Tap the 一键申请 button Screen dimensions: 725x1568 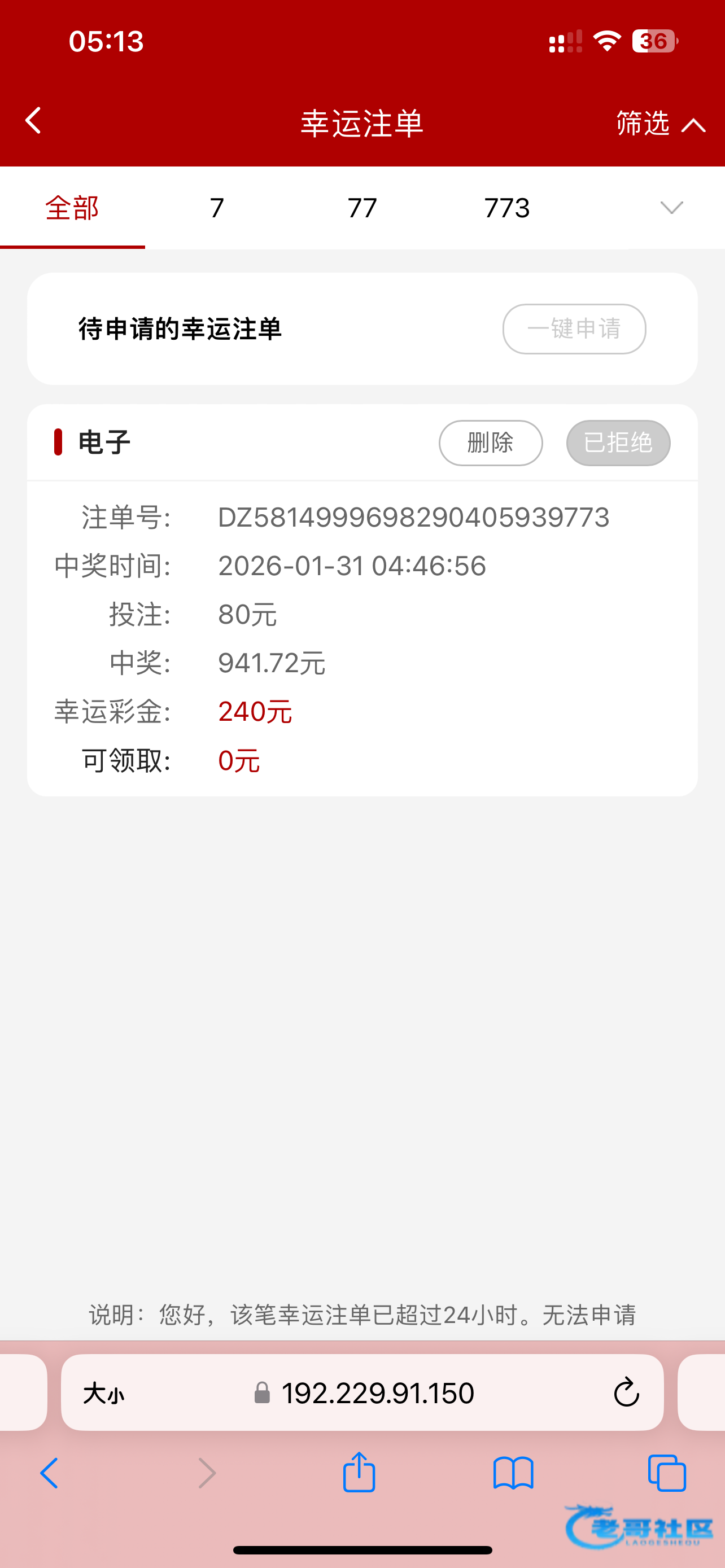point(574,329)
